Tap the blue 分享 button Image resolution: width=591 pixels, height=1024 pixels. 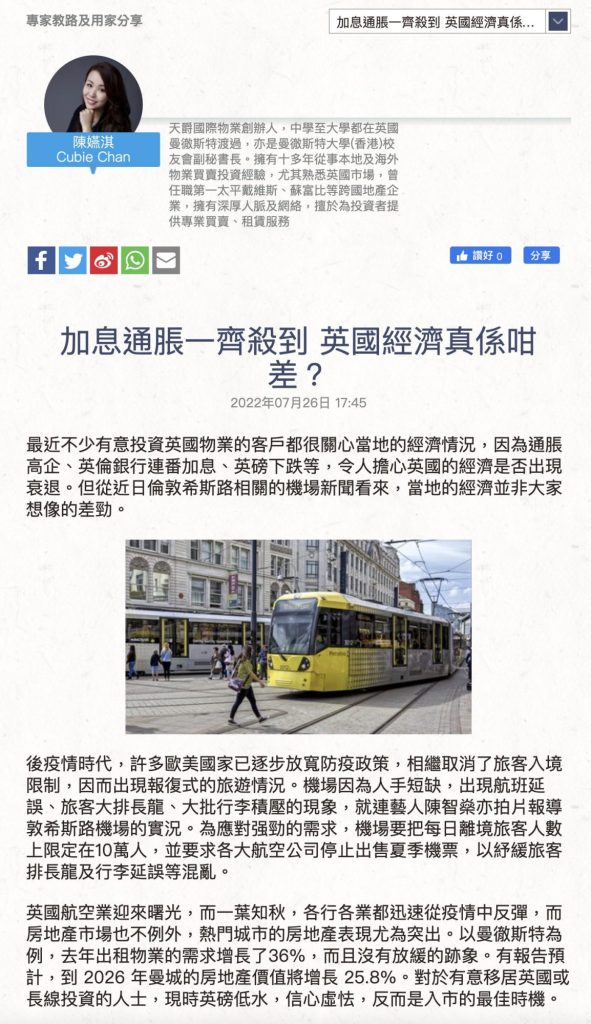(x=541, y=255)
